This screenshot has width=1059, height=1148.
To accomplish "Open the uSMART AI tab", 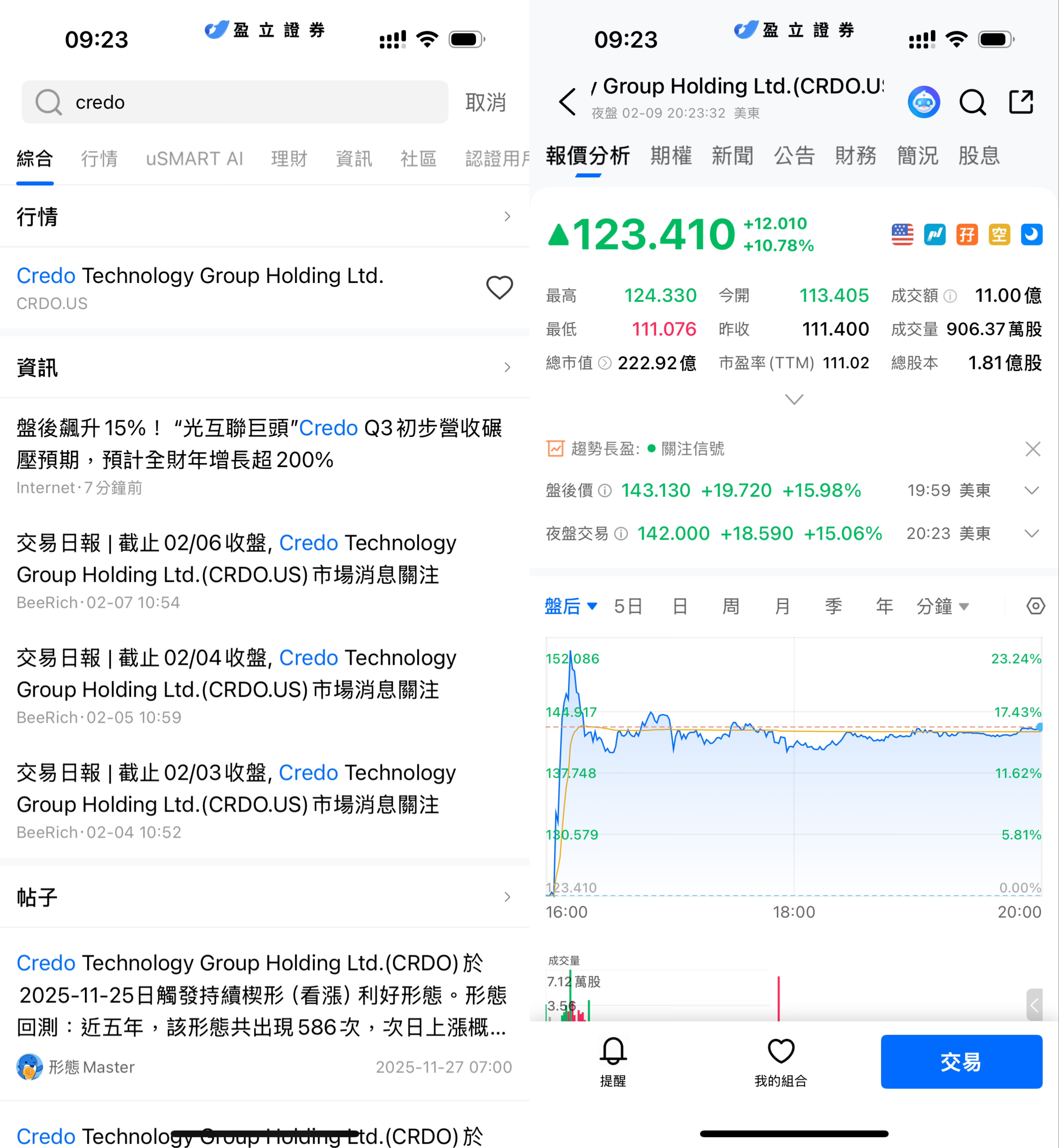I will pos(194,158).
